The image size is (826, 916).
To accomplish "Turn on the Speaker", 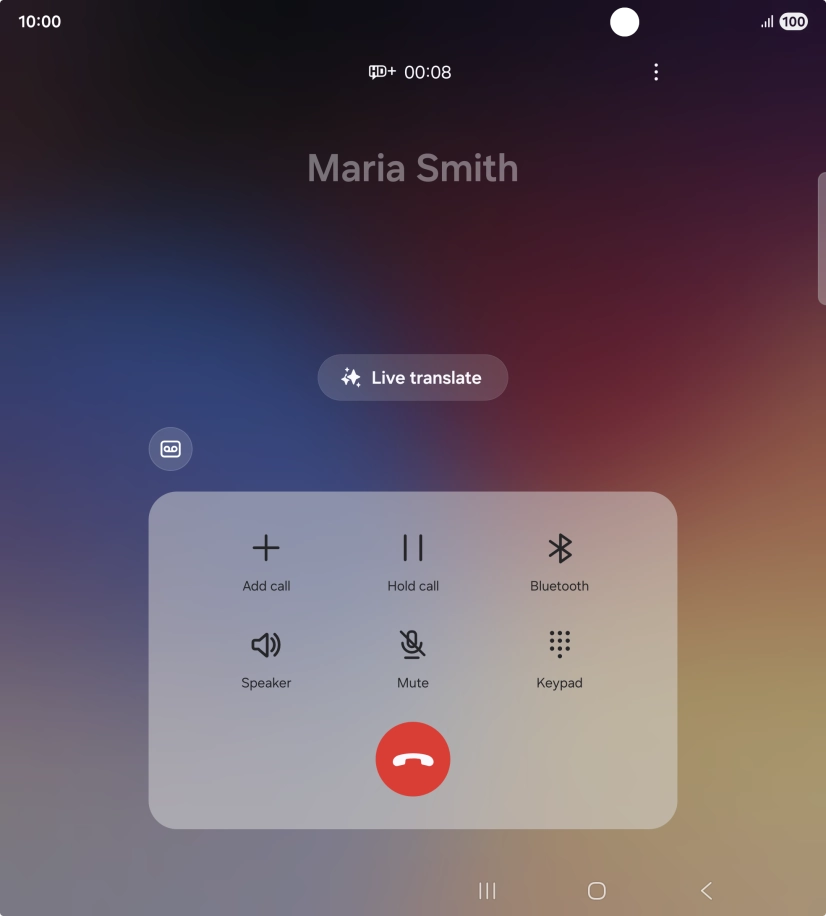I will click(266, 658).
